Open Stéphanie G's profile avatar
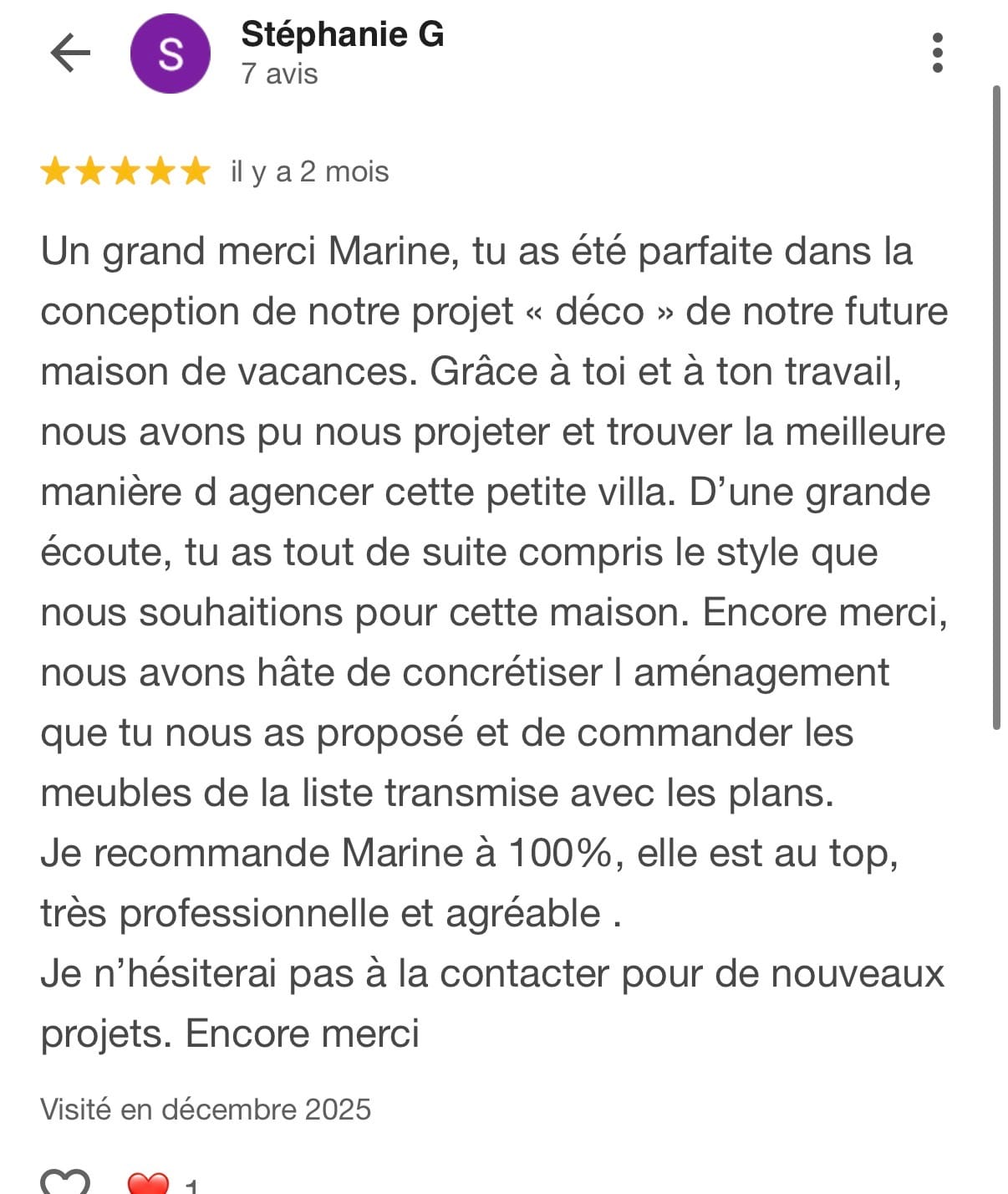This screenshot has width=1008, height=1194. point(171,54)
